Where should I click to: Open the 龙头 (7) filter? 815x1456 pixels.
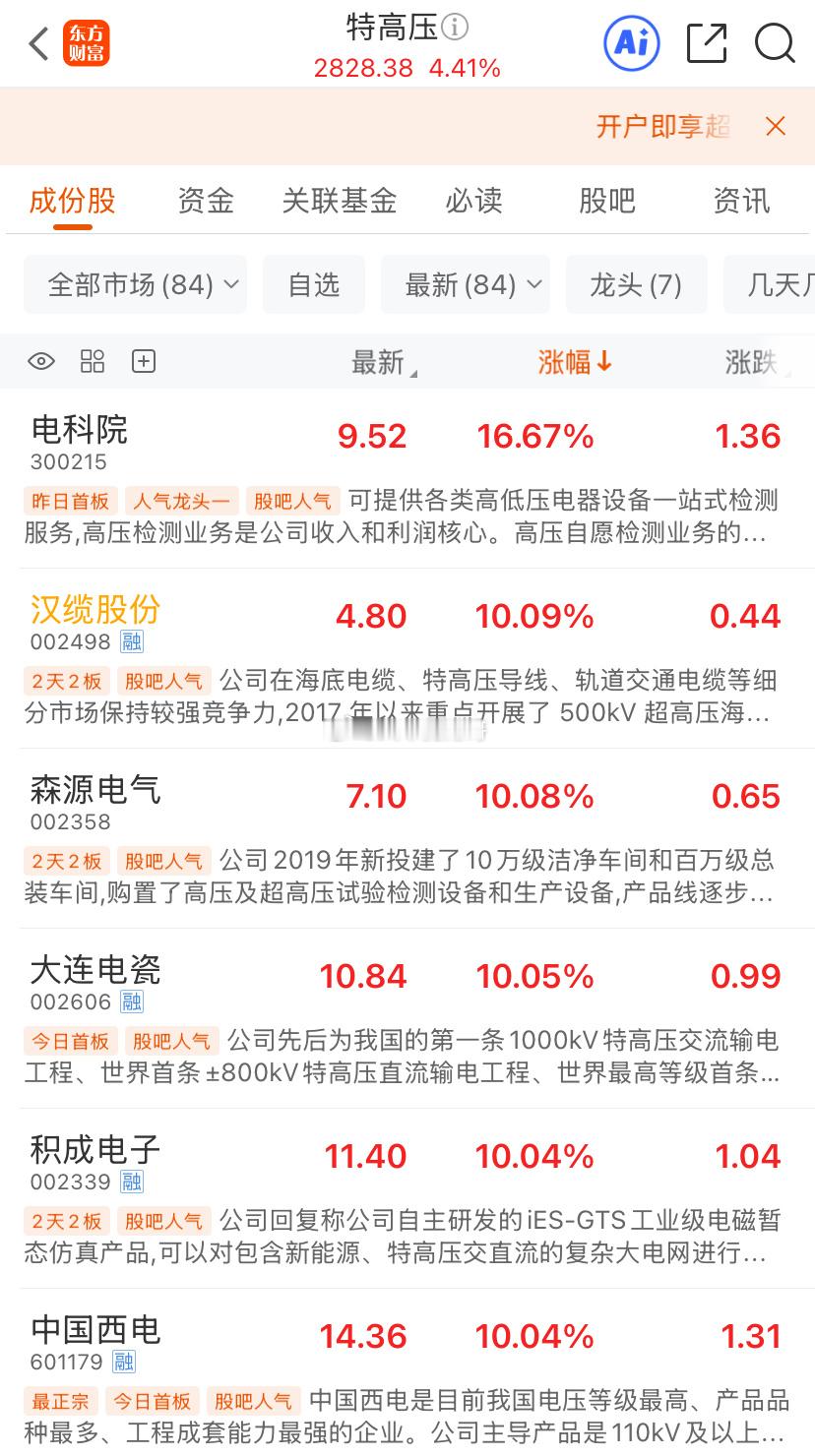pos(636,284)
